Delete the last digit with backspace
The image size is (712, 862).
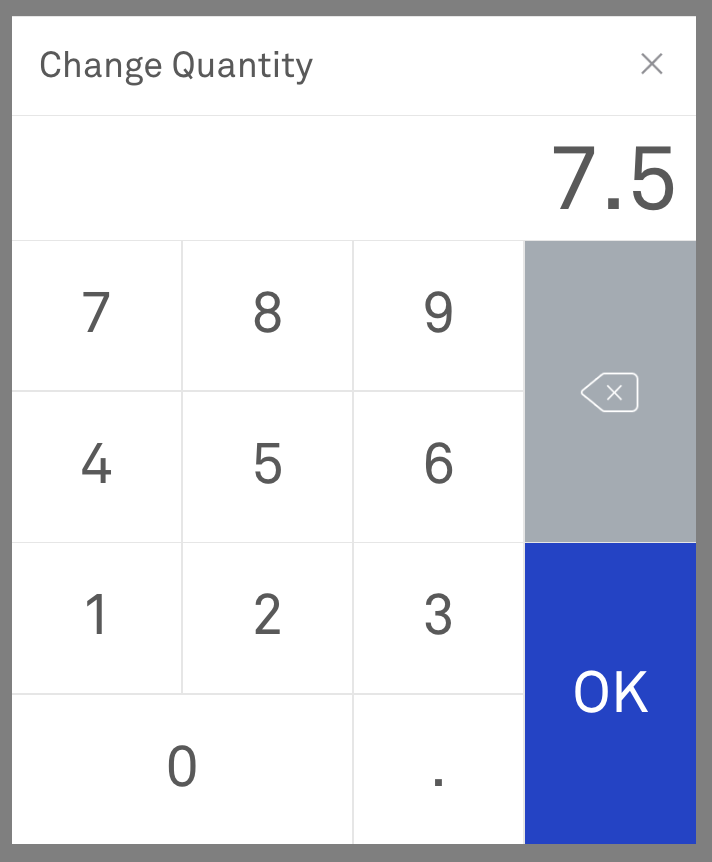[x=610, y=392]
